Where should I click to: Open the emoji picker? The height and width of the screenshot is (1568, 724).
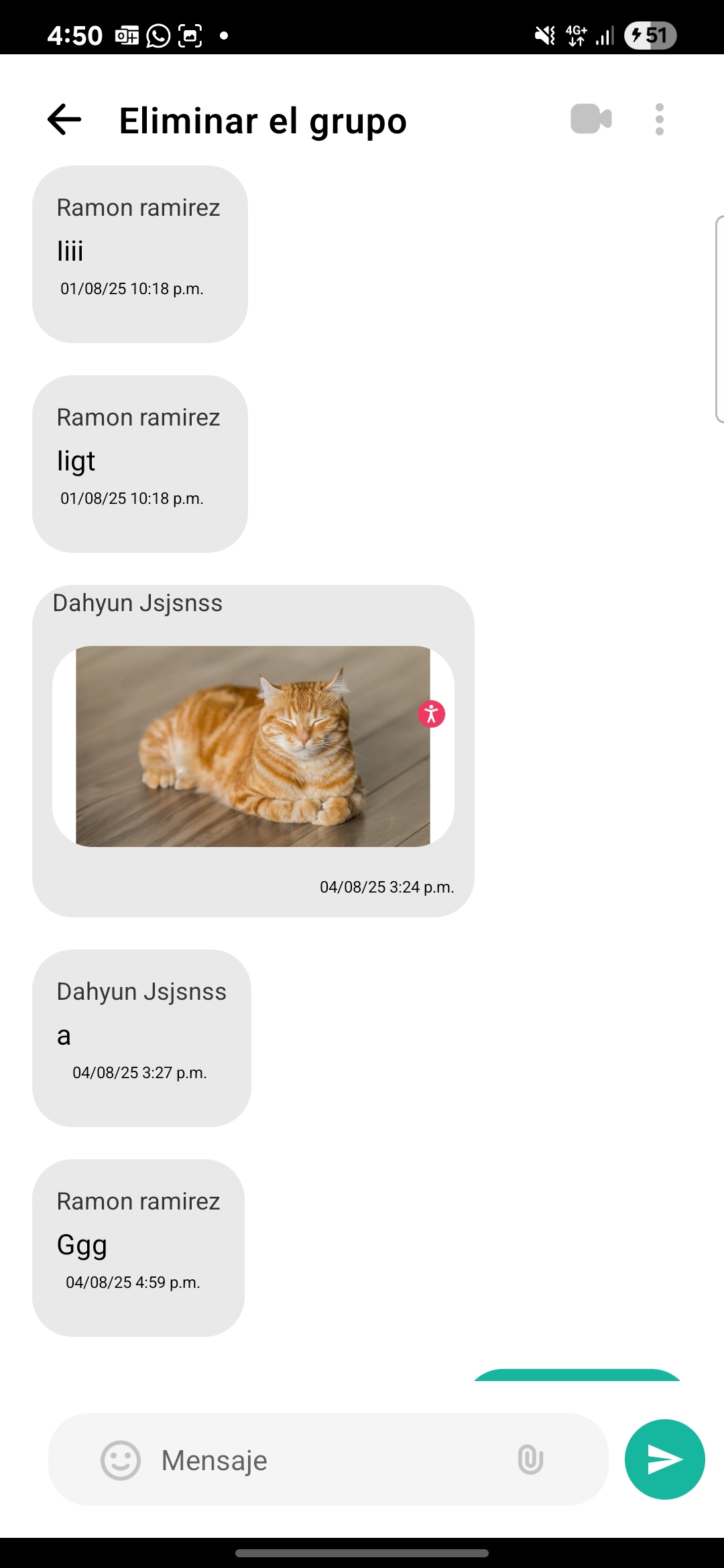121,1460
